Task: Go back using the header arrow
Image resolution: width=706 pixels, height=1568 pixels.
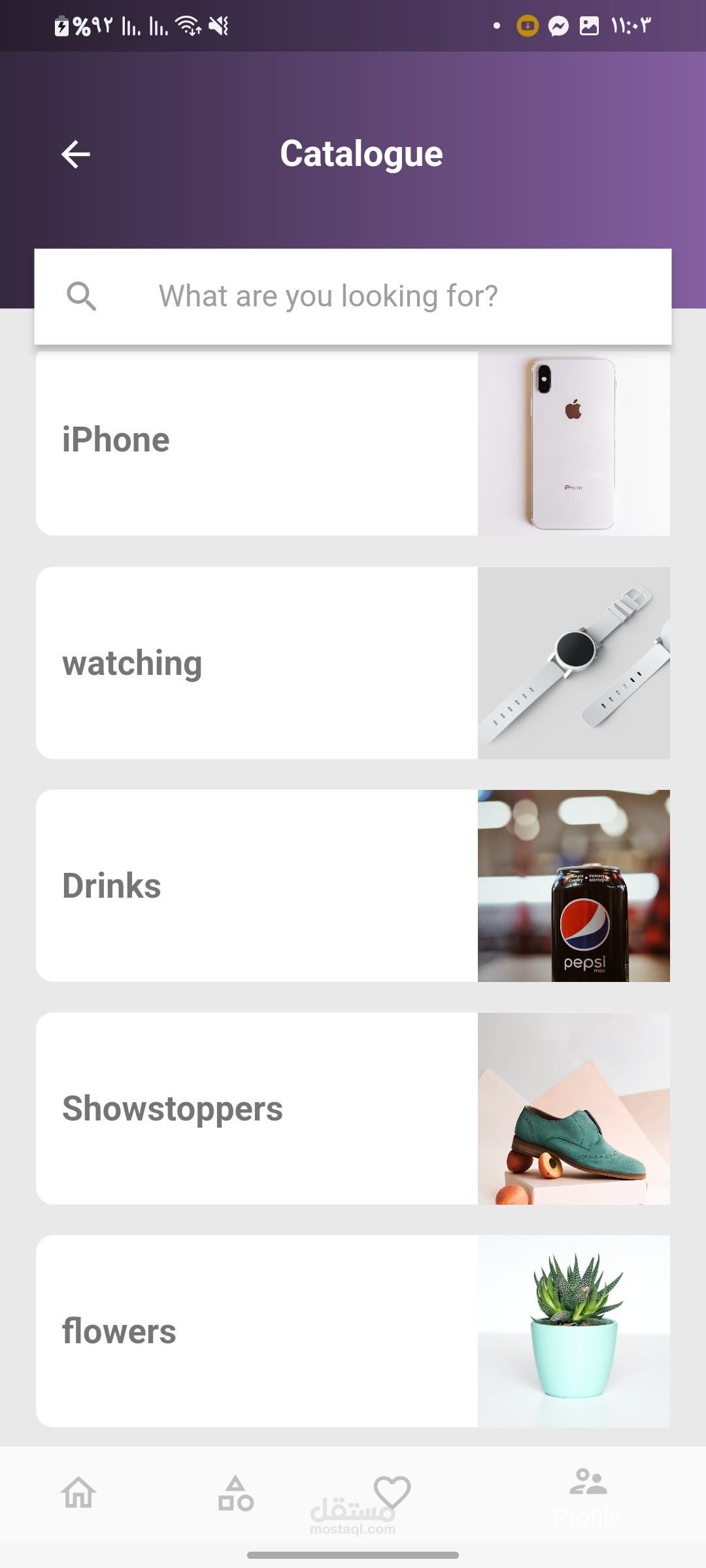Action: (x=76, y=154)
